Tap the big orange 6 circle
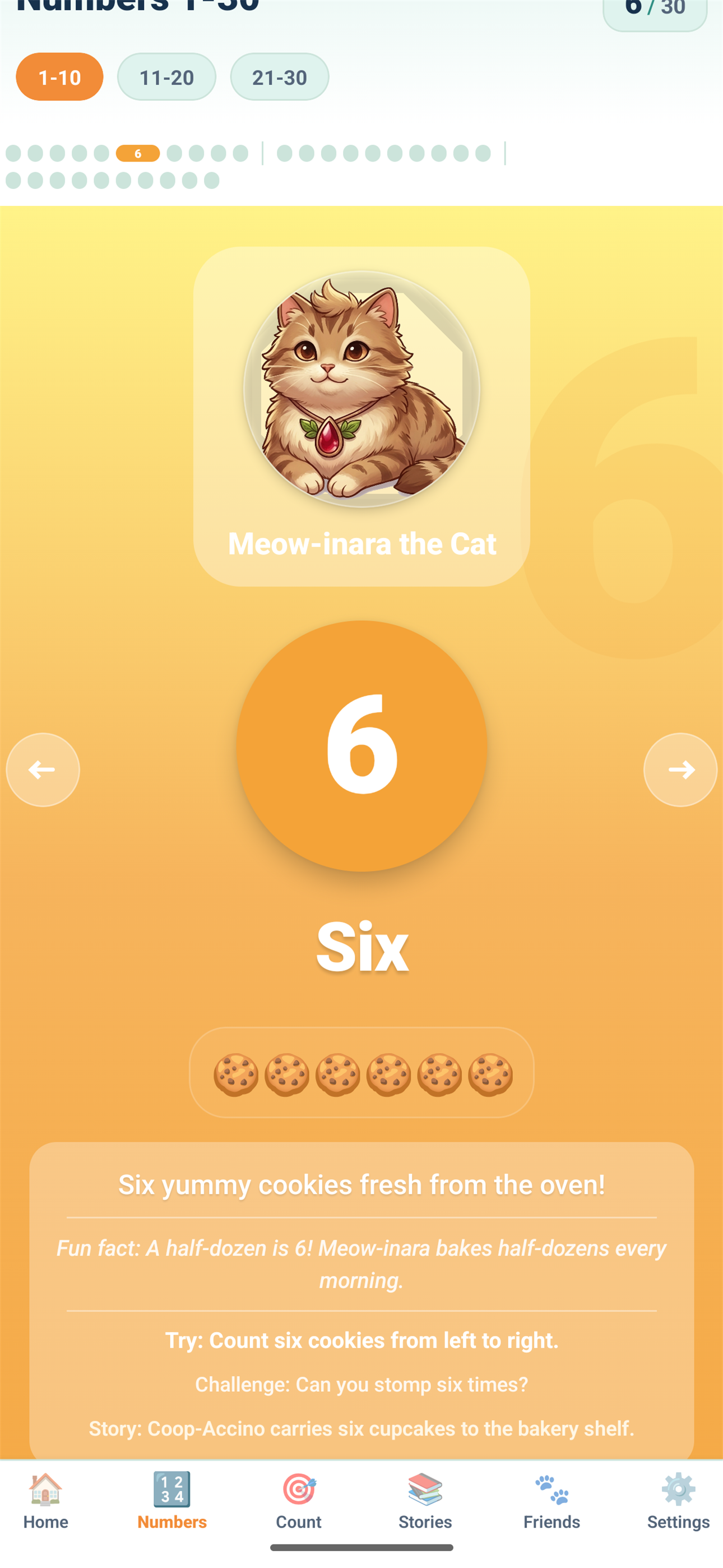723x1568 pixels. [361, 746]
